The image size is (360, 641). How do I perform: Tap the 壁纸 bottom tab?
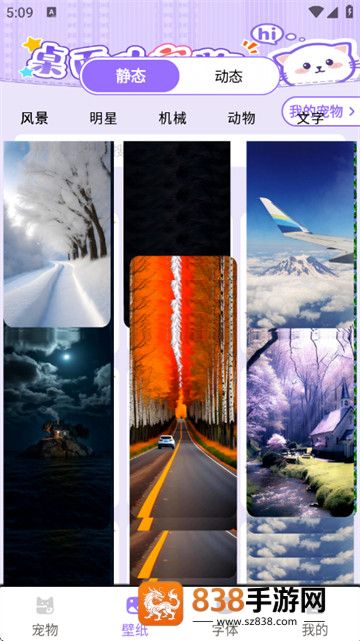(134, 617)
